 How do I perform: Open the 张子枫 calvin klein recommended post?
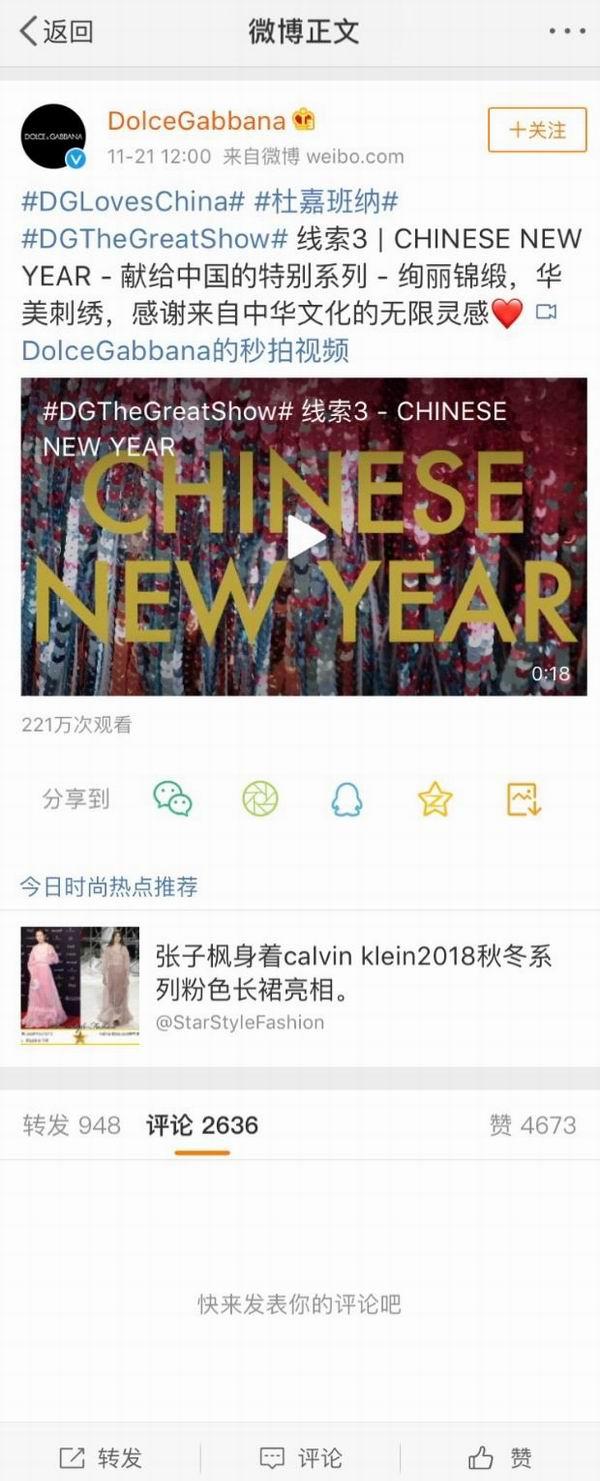[353, 972]
